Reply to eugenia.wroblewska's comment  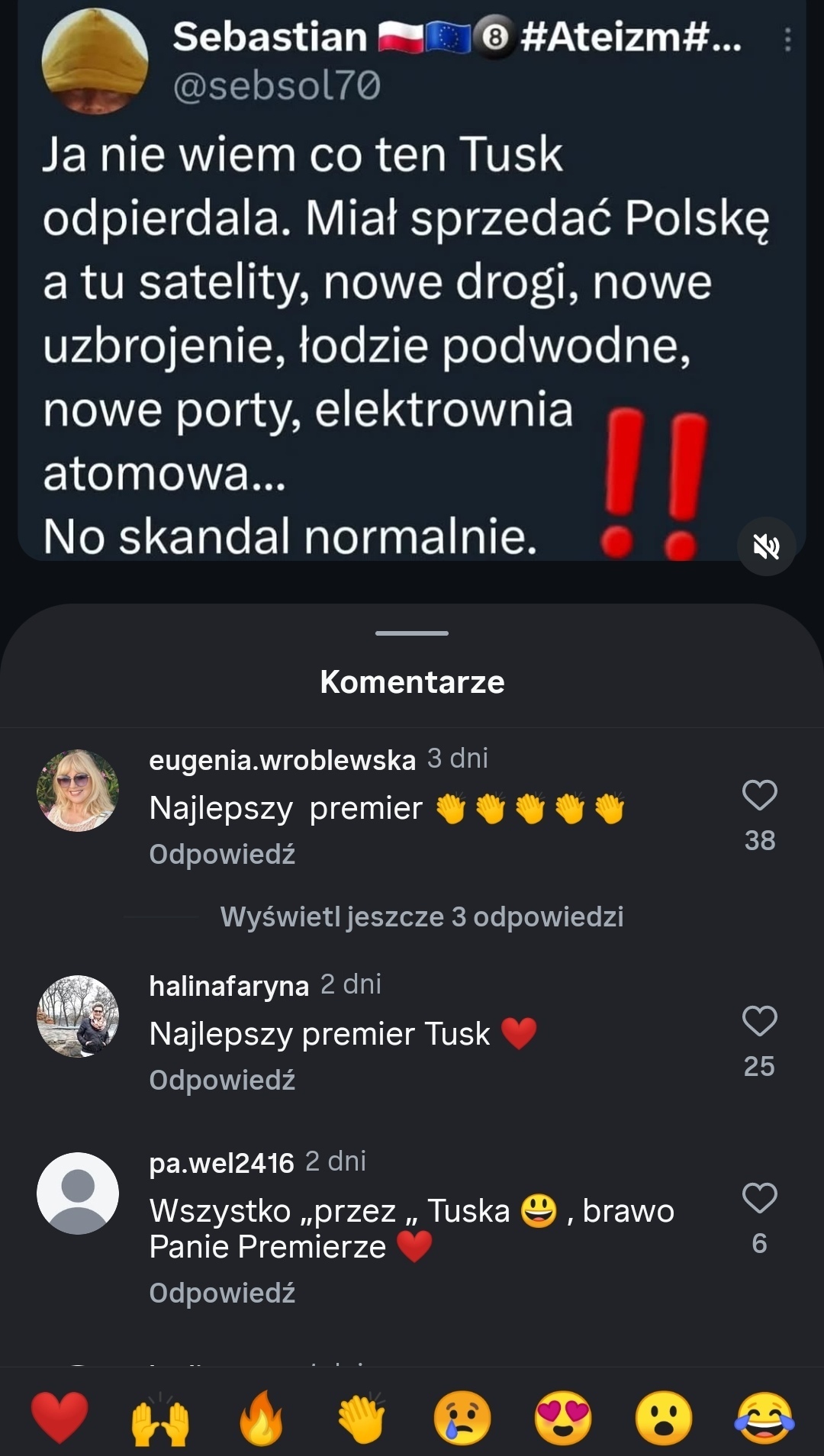pyautogui.click(x=222, y=855)
